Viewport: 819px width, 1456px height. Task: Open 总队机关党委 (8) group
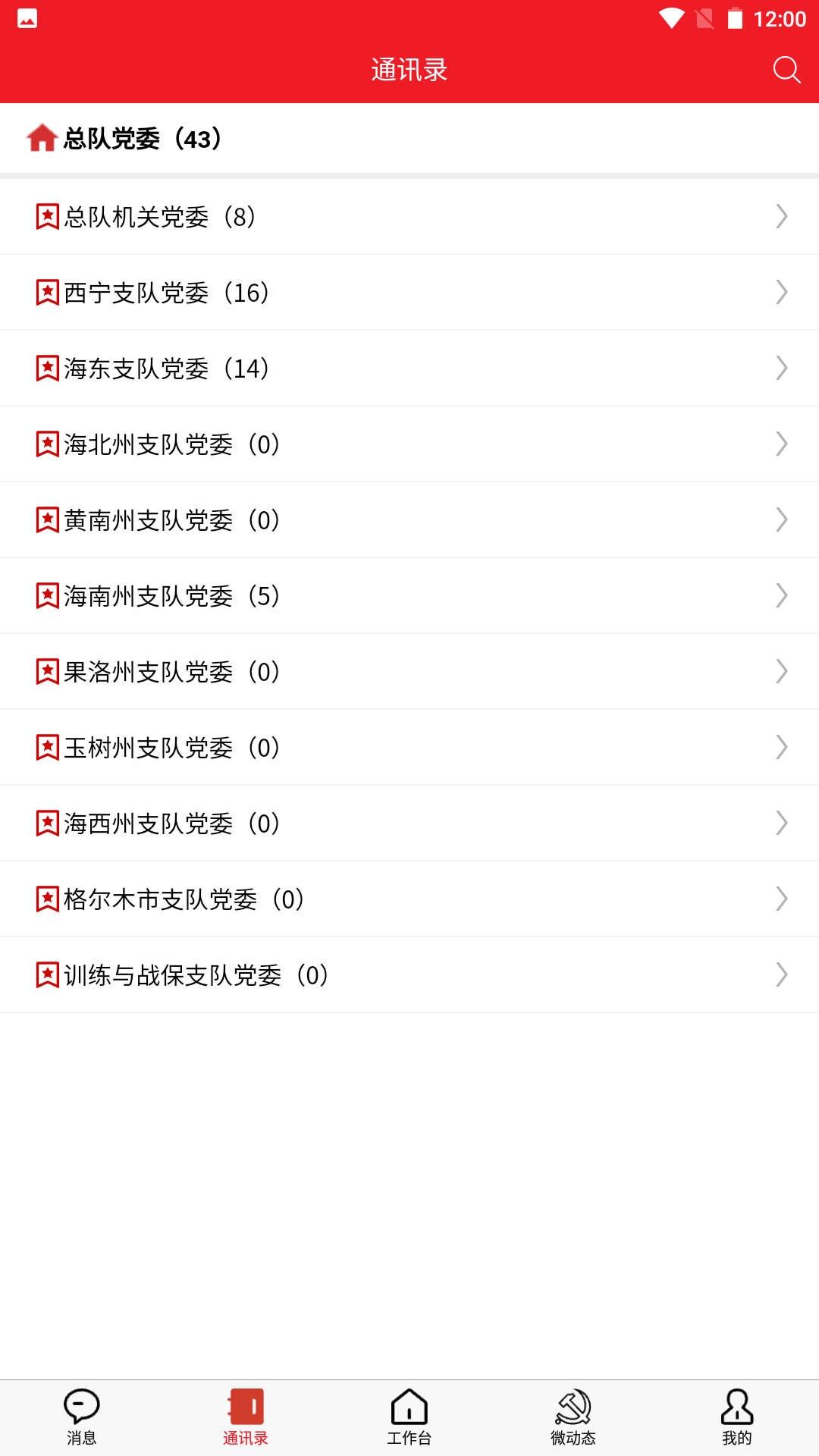[x=409, y=217]
